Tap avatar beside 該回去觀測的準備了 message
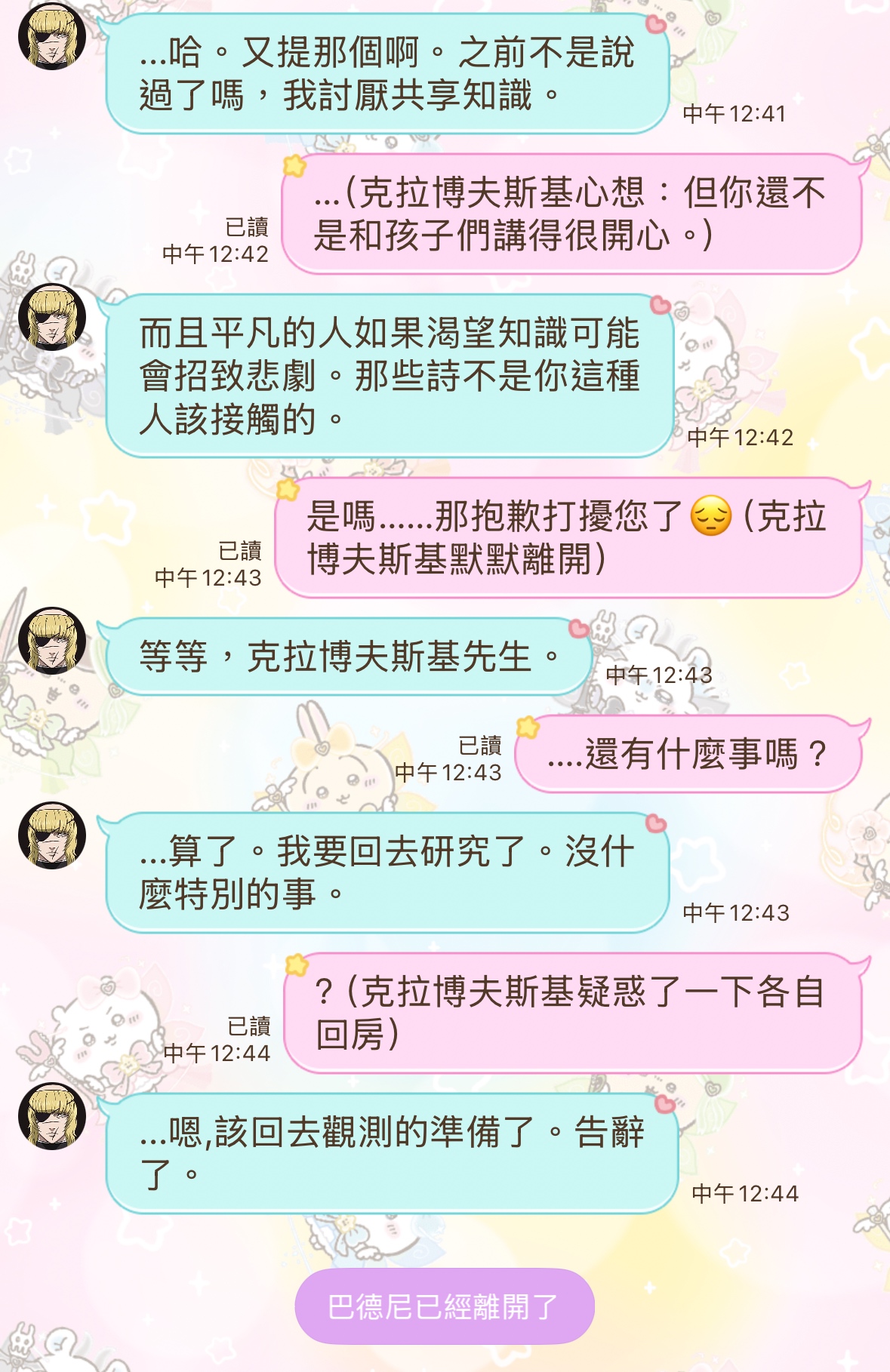Screen dimensions: 890x1372 pyautogui.click(x=51, y=1115)
